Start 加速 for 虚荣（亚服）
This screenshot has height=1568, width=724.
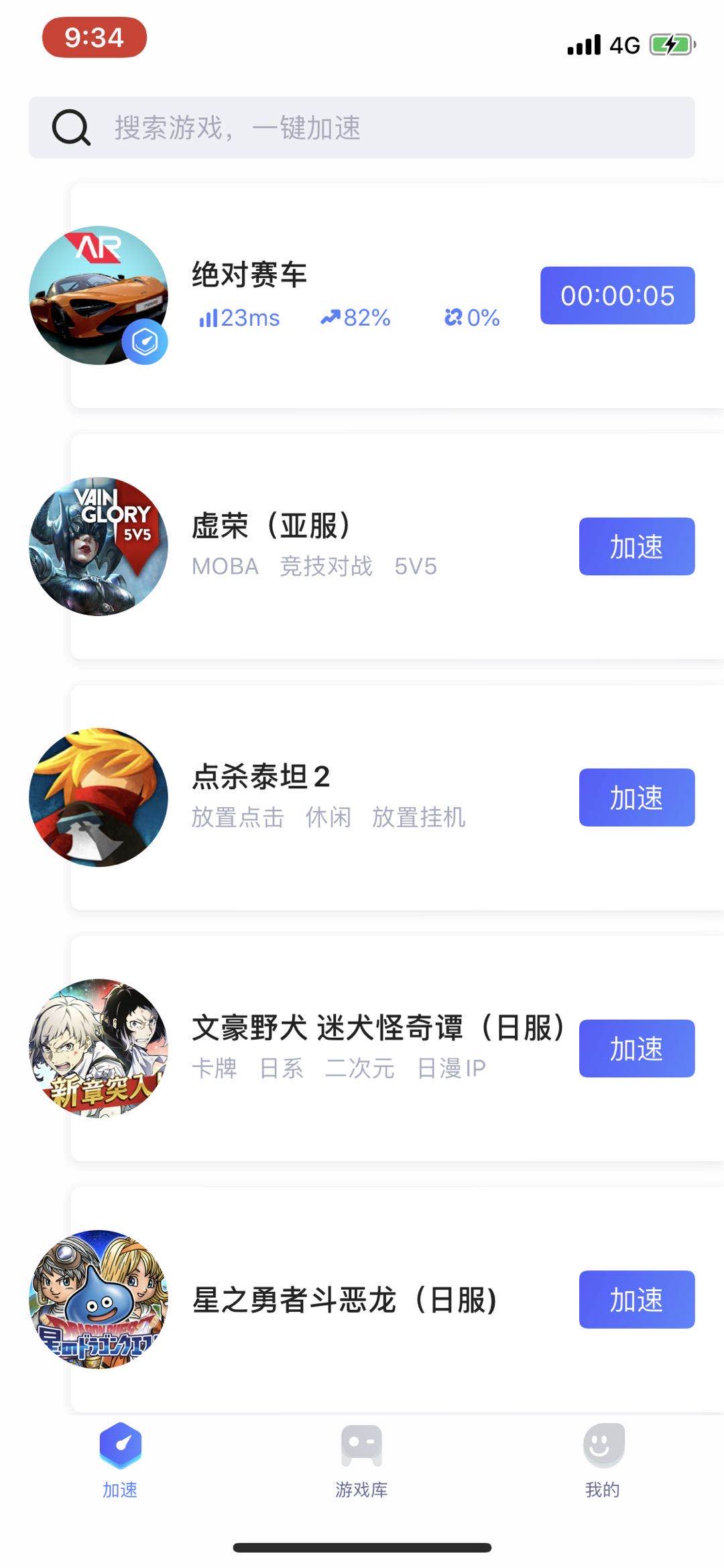(636, 546)
